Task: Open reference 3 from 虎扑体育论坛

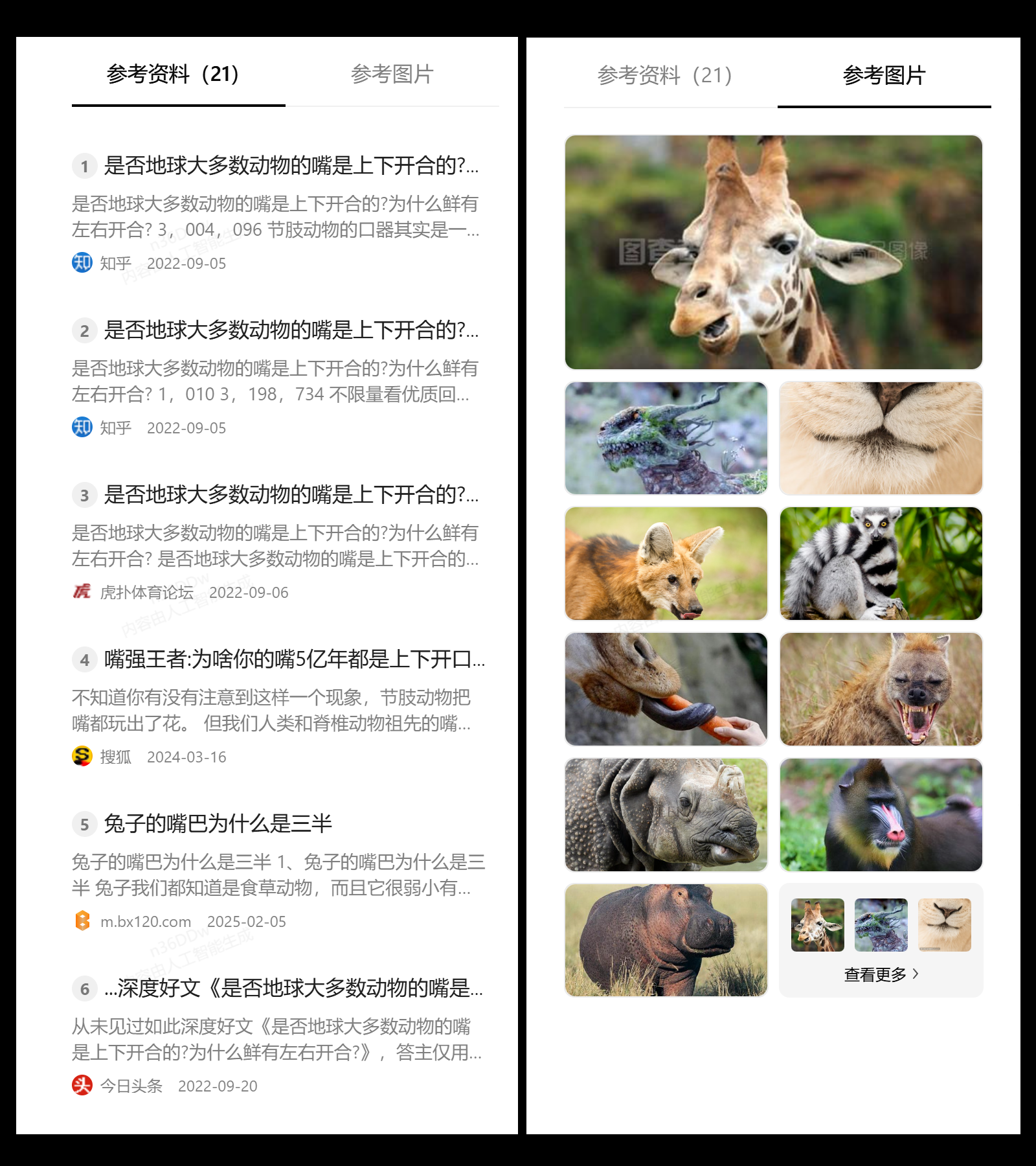Action: point(291,495)
